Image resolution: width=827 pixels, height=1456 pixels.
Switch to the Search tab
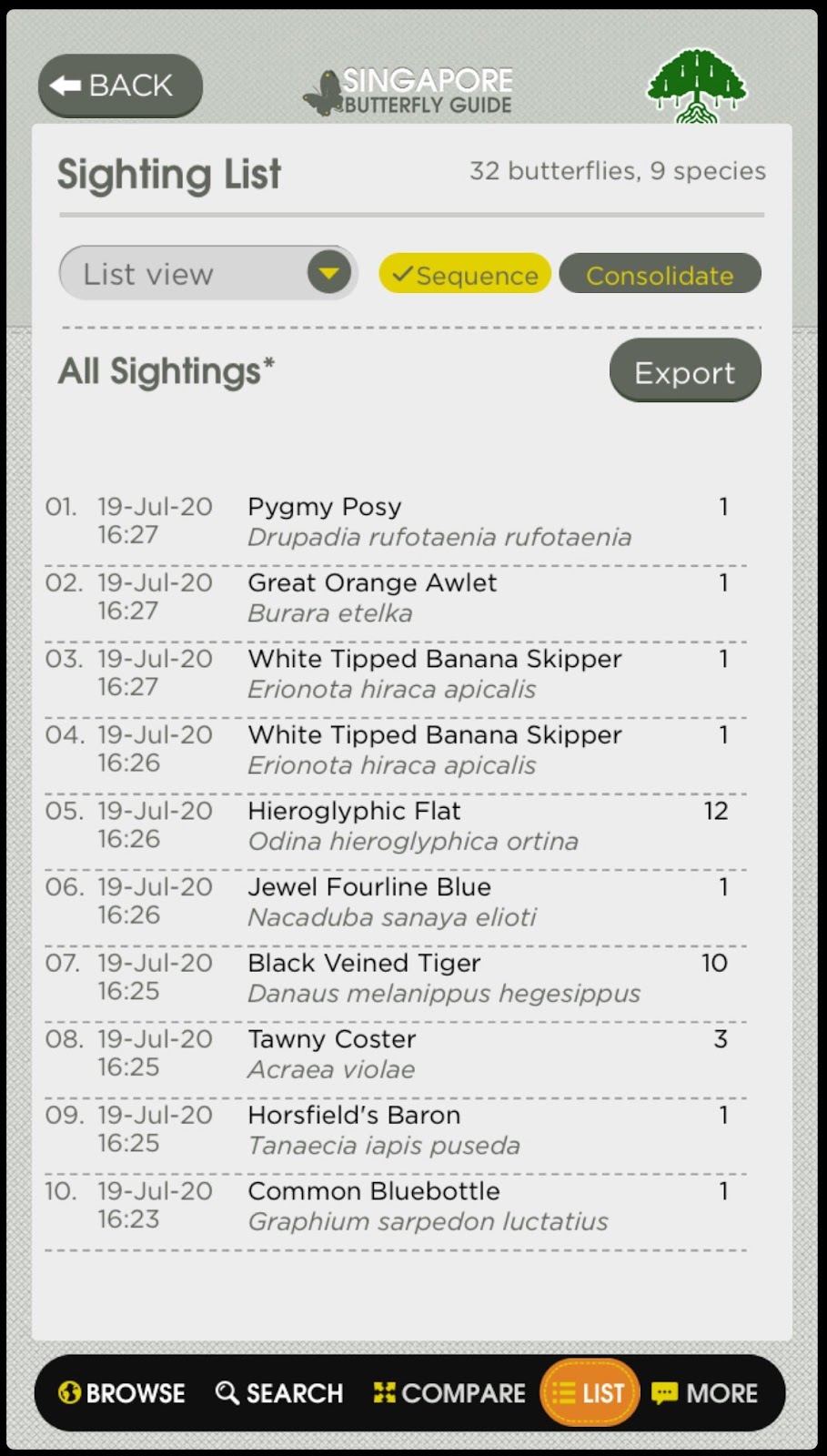point(279,1393)
